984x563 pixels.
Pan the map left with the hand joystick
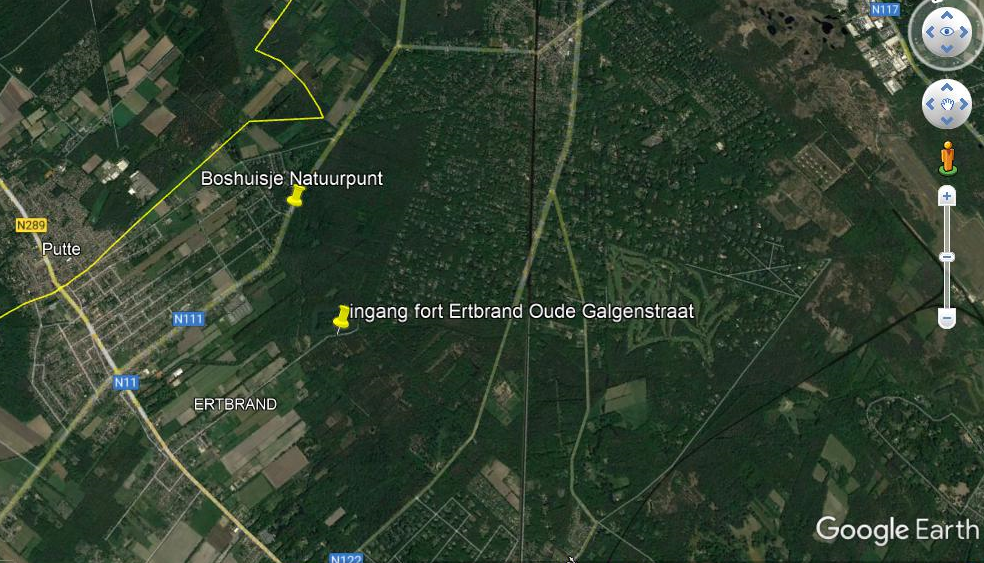click(930, 104)
